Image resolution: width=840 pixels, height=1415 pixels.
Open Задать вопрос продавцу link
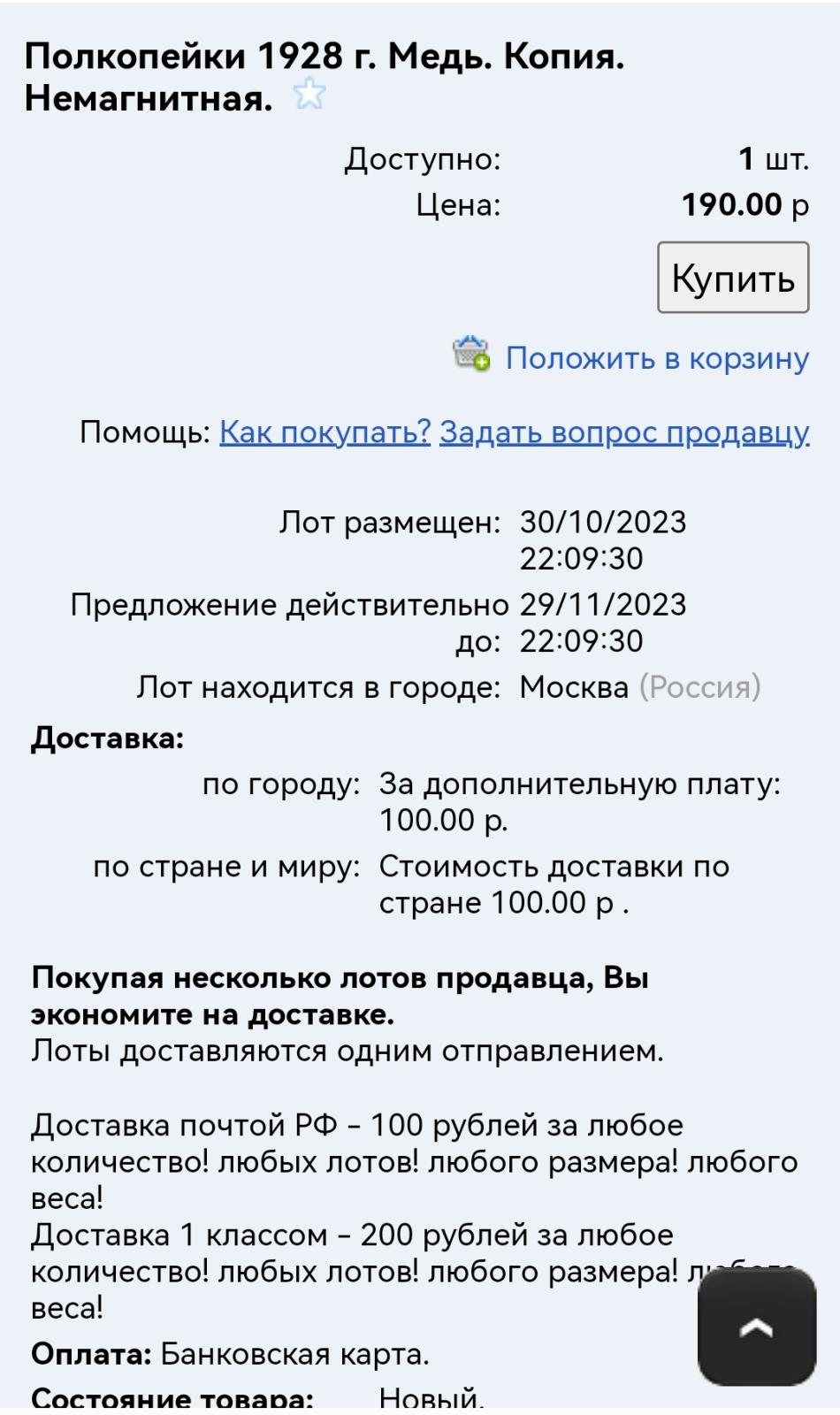tap(624, 432)
